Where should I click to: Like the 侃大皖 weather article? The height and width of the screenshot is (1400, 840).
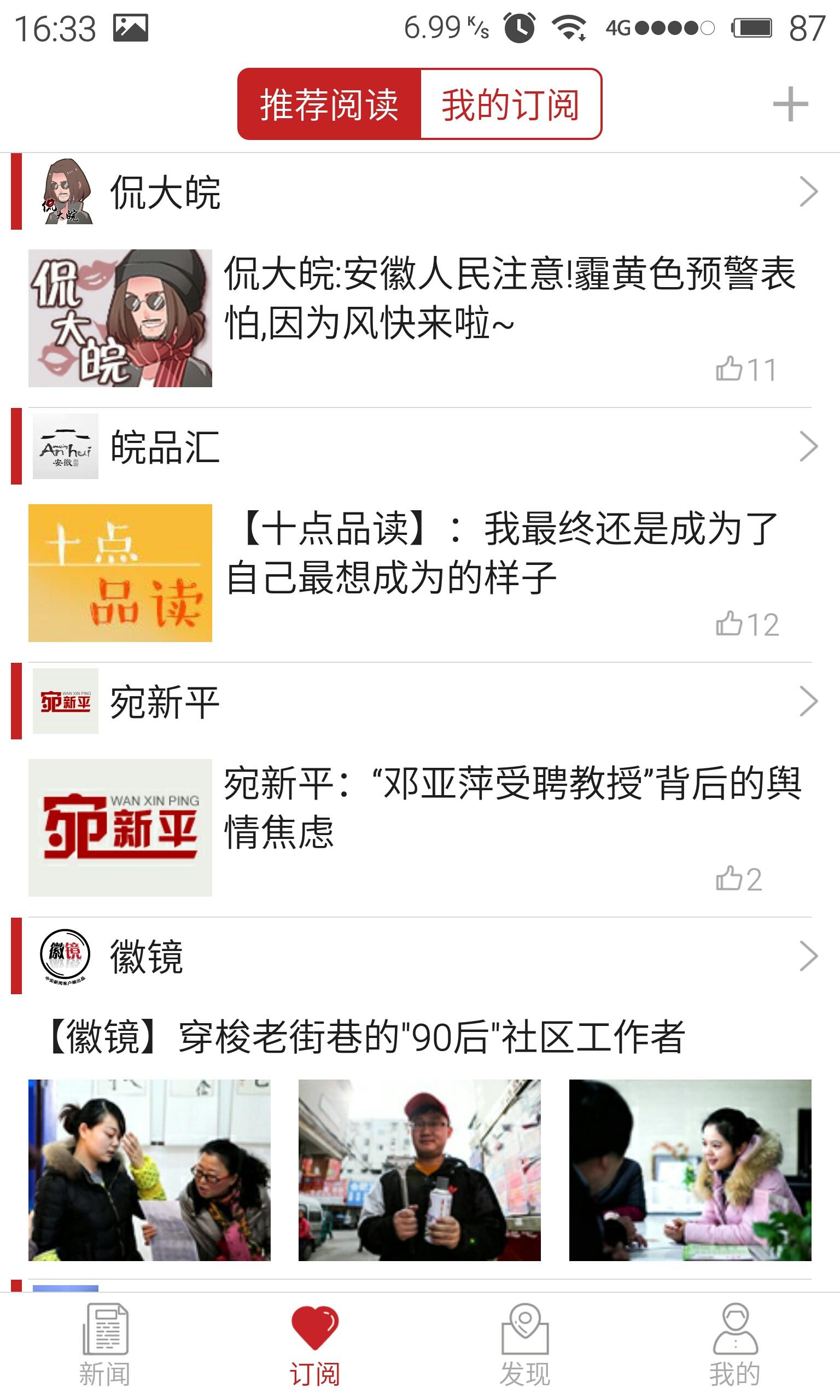coord(747,368)
